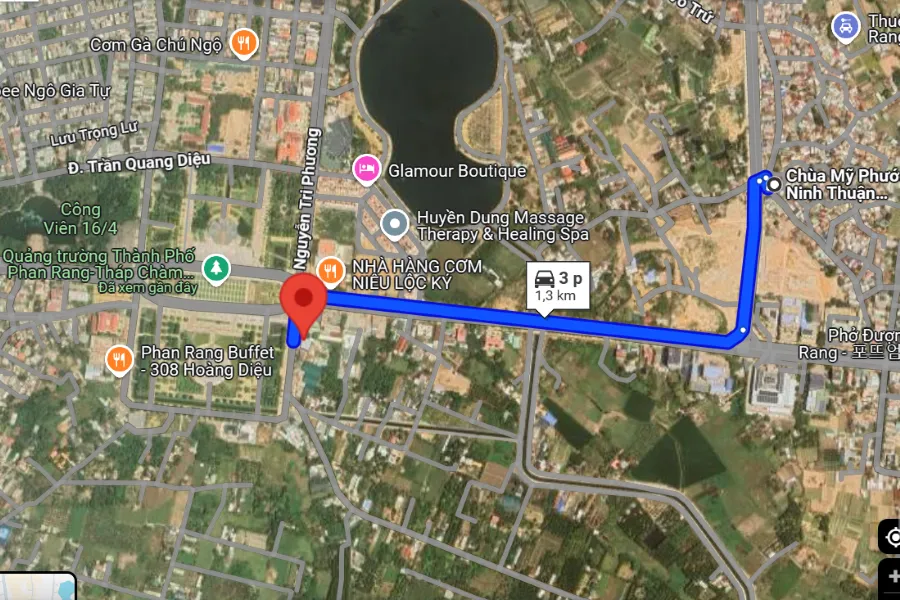Center the map on my location
Screen dimensions: 900x600
pyautogui.click(x=890, y=535)
